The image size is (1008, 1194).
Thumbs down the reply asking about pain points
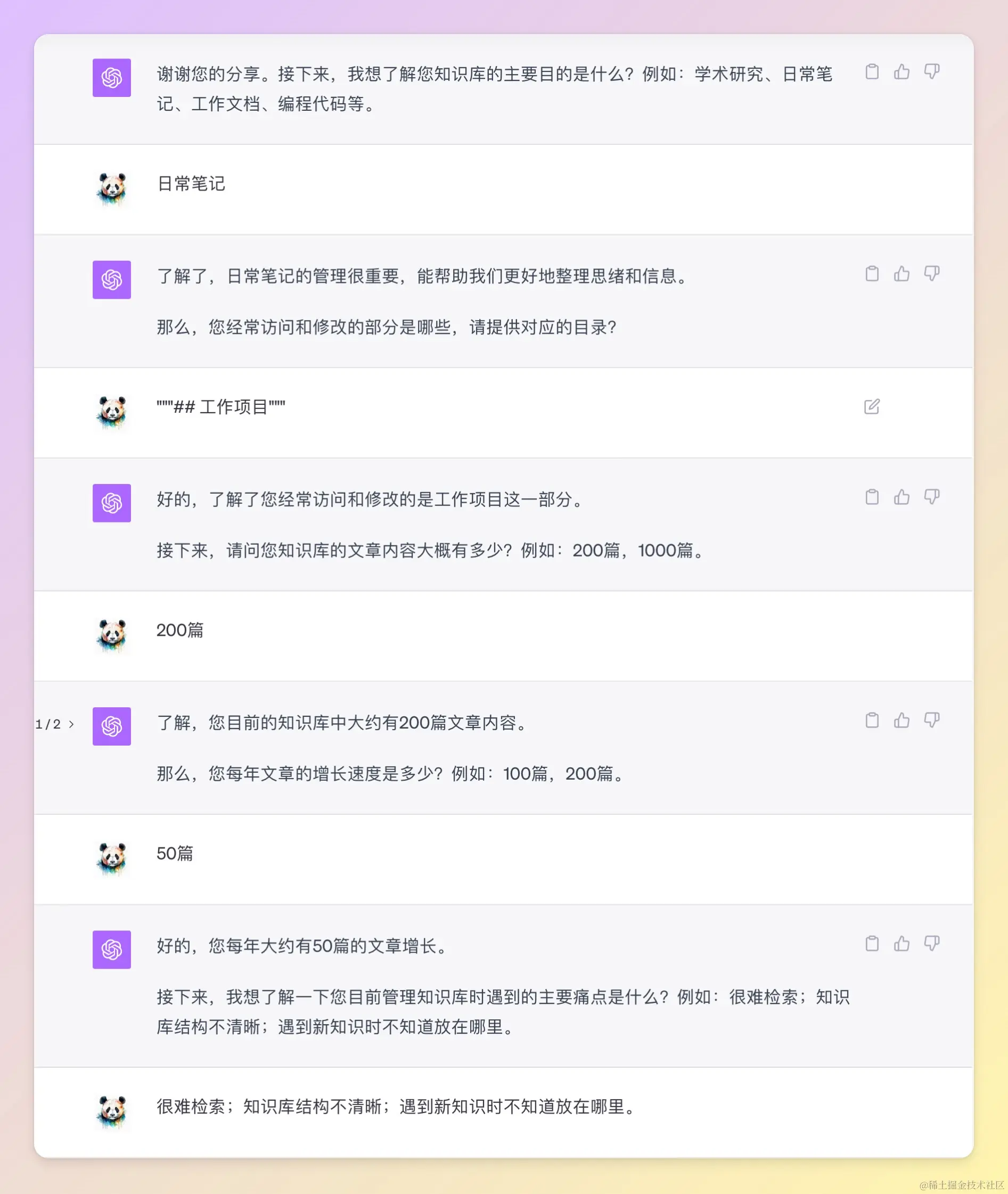(931, 944)
